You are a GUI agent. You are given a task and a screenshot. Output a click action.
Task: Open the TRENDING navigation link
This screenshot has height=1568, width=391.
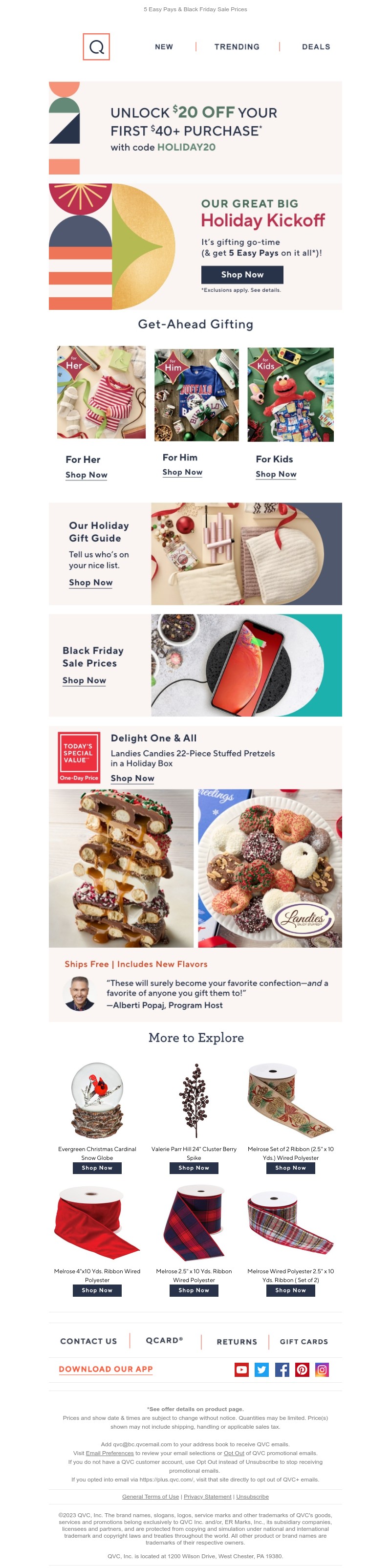(236, 47)
